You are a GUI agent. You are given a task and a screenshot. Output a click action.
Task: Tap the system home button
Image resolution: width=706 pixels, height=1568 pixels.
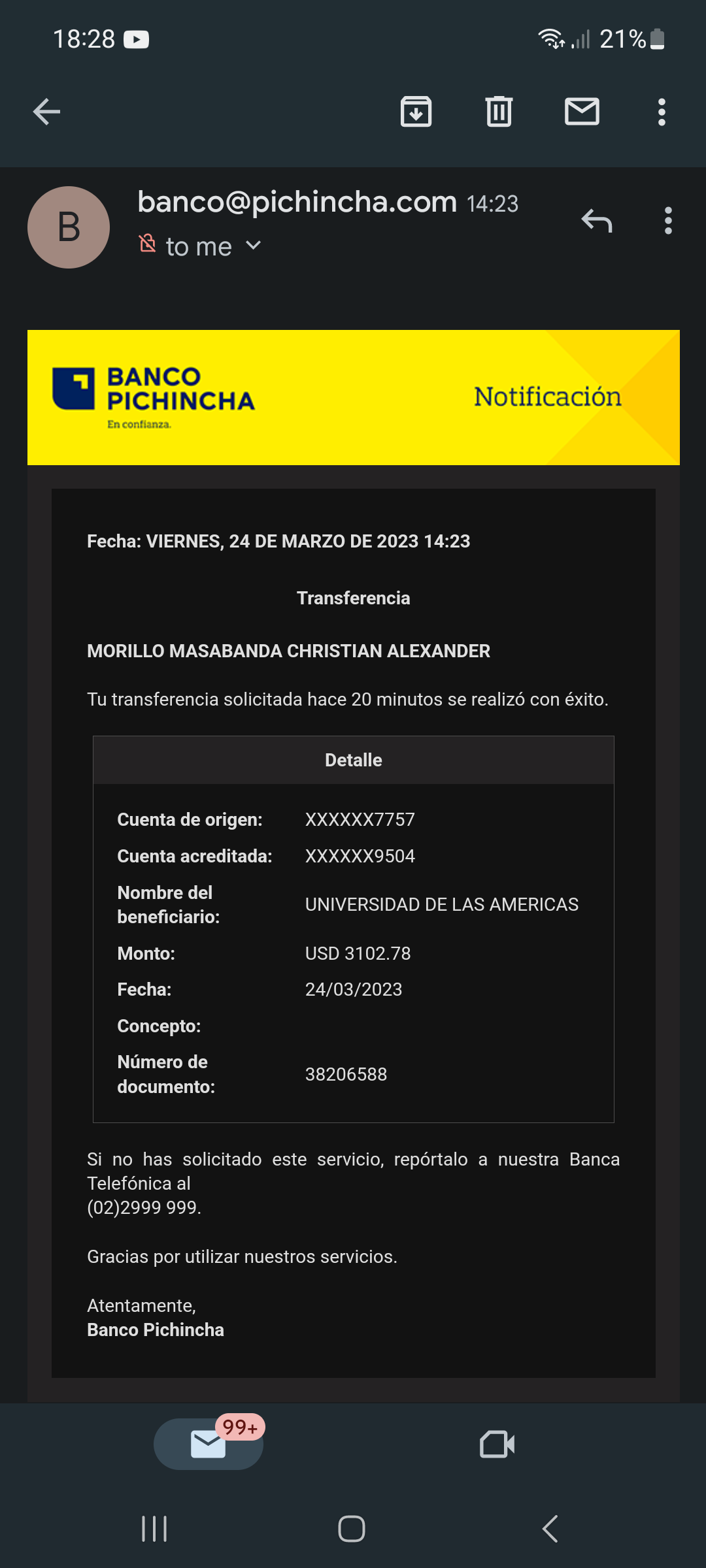352,1529
